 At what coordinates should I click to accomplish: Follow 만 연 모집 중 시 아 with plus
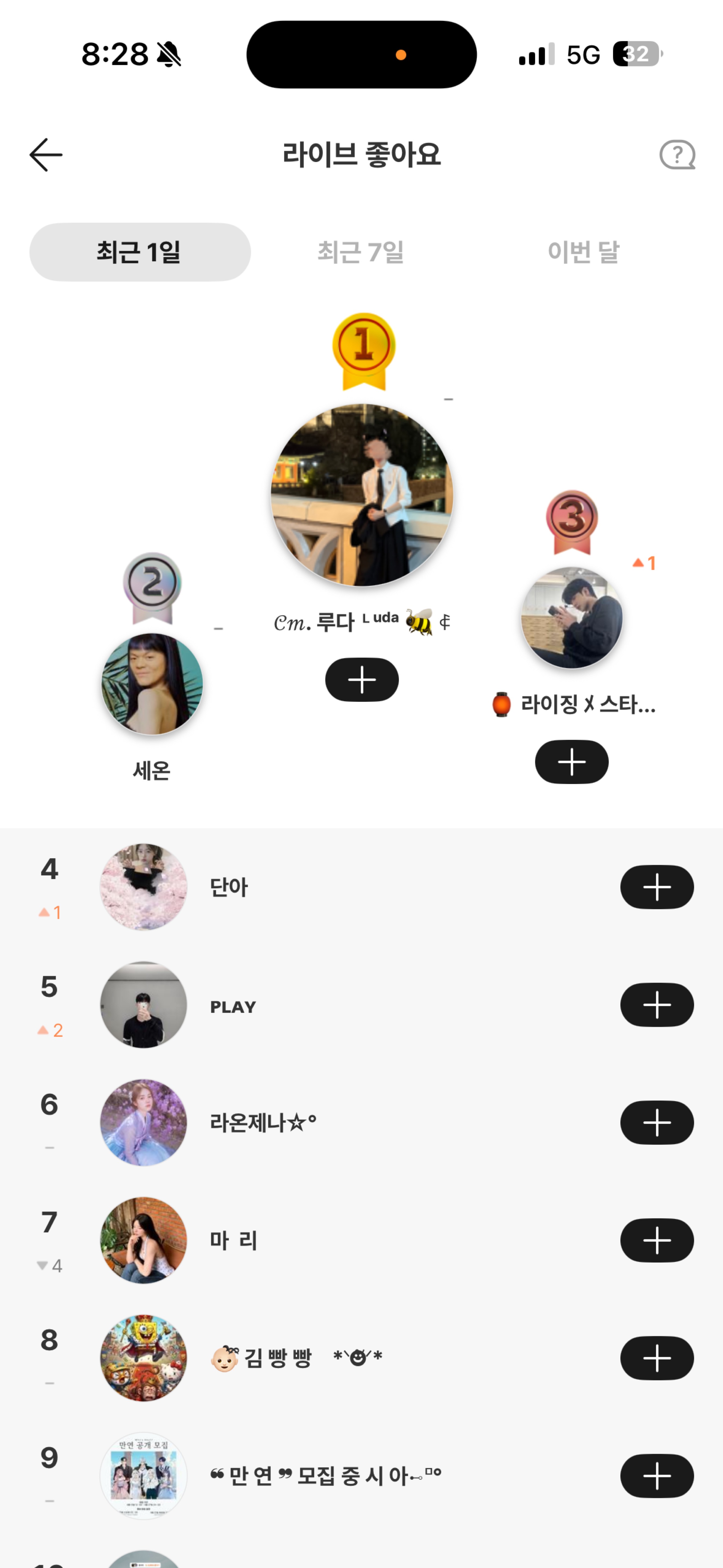pyautogui.click(x=657, y=1476)
